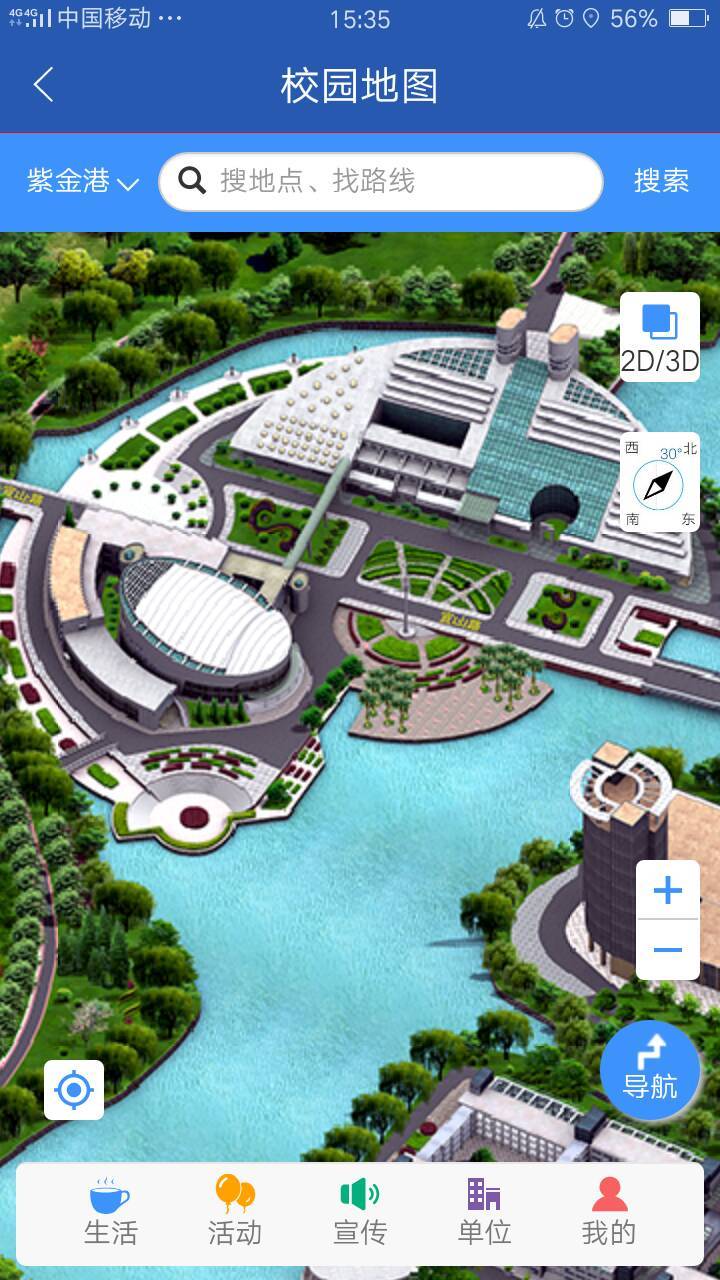Tap the 搜索 button

(661, 181)
